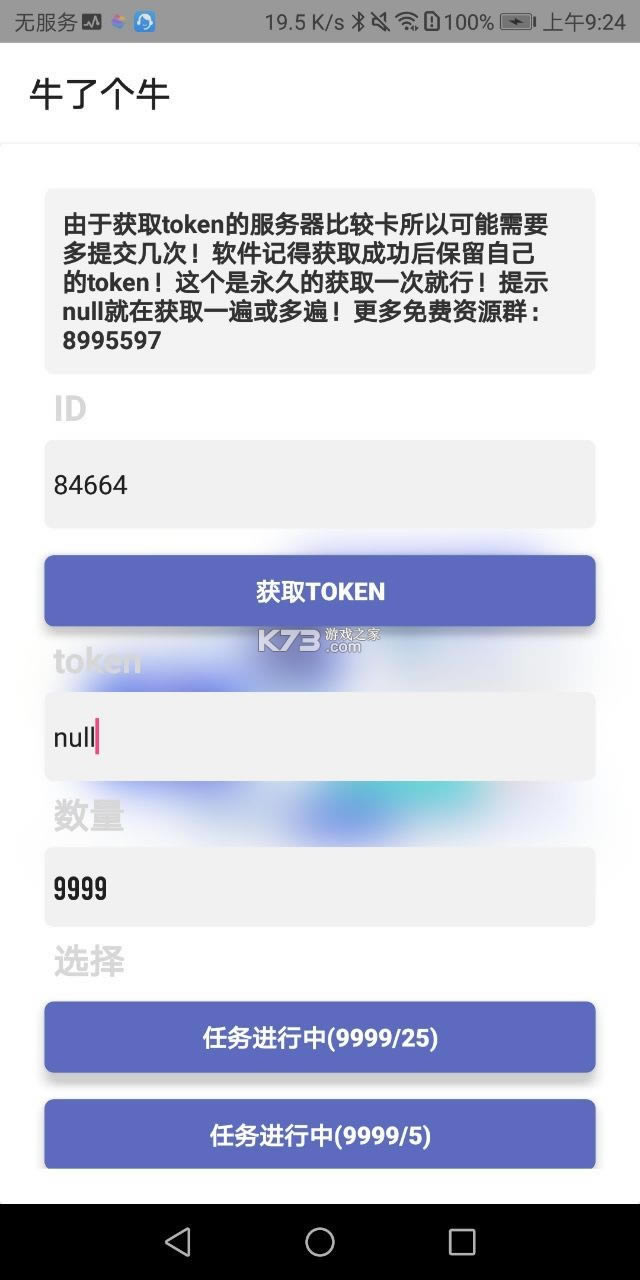Go back with the system back button
The image size is (640, 1280).
click(178, 1242)
